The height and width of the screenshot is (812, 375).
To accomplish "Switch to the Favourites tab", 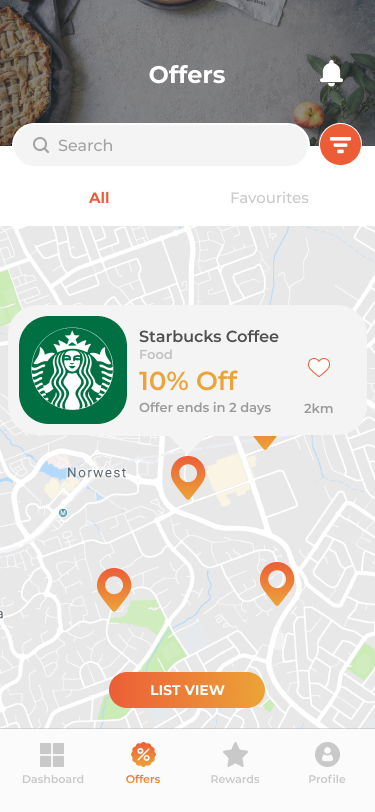I will [269, 198].
